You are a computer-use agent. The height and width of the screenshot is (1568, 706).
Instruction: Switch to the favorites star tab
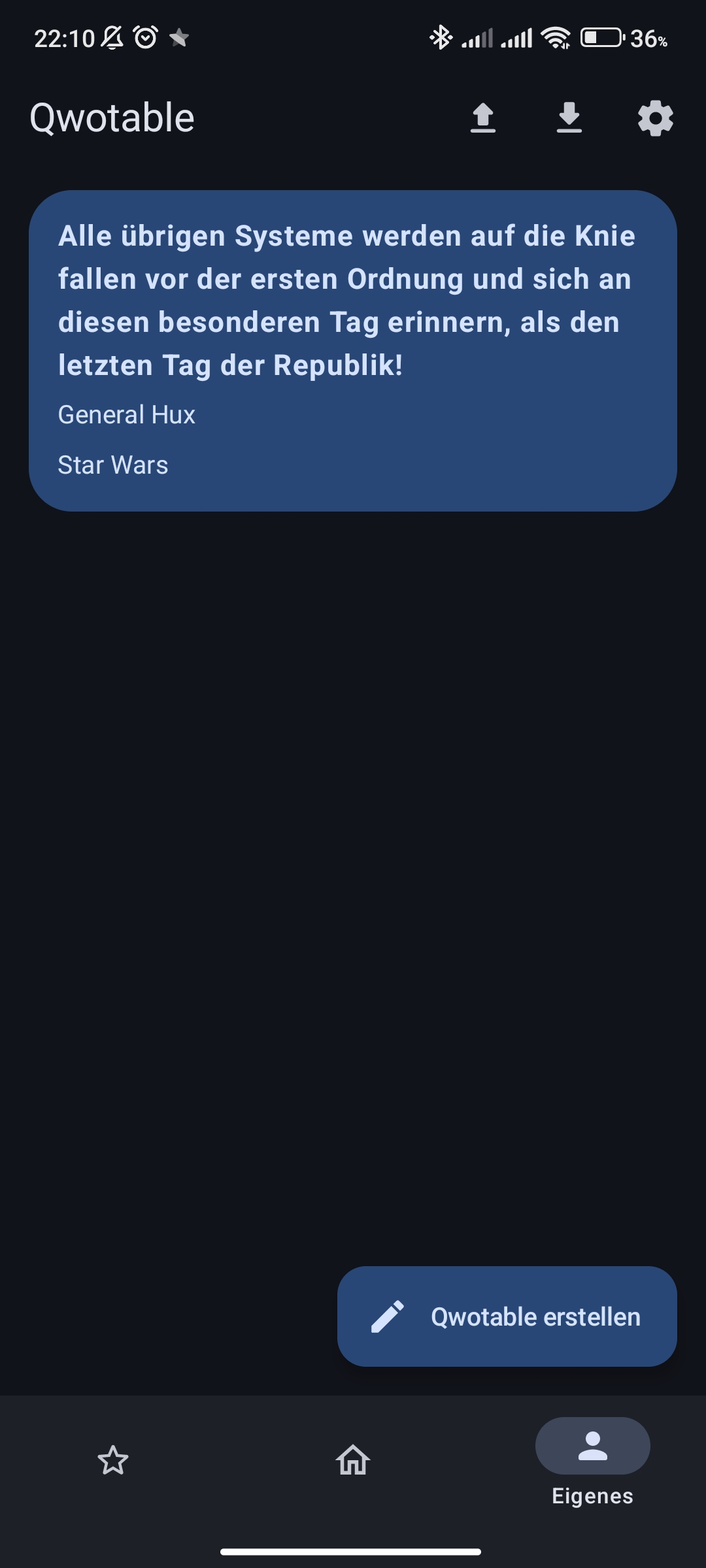point(113,1460)
